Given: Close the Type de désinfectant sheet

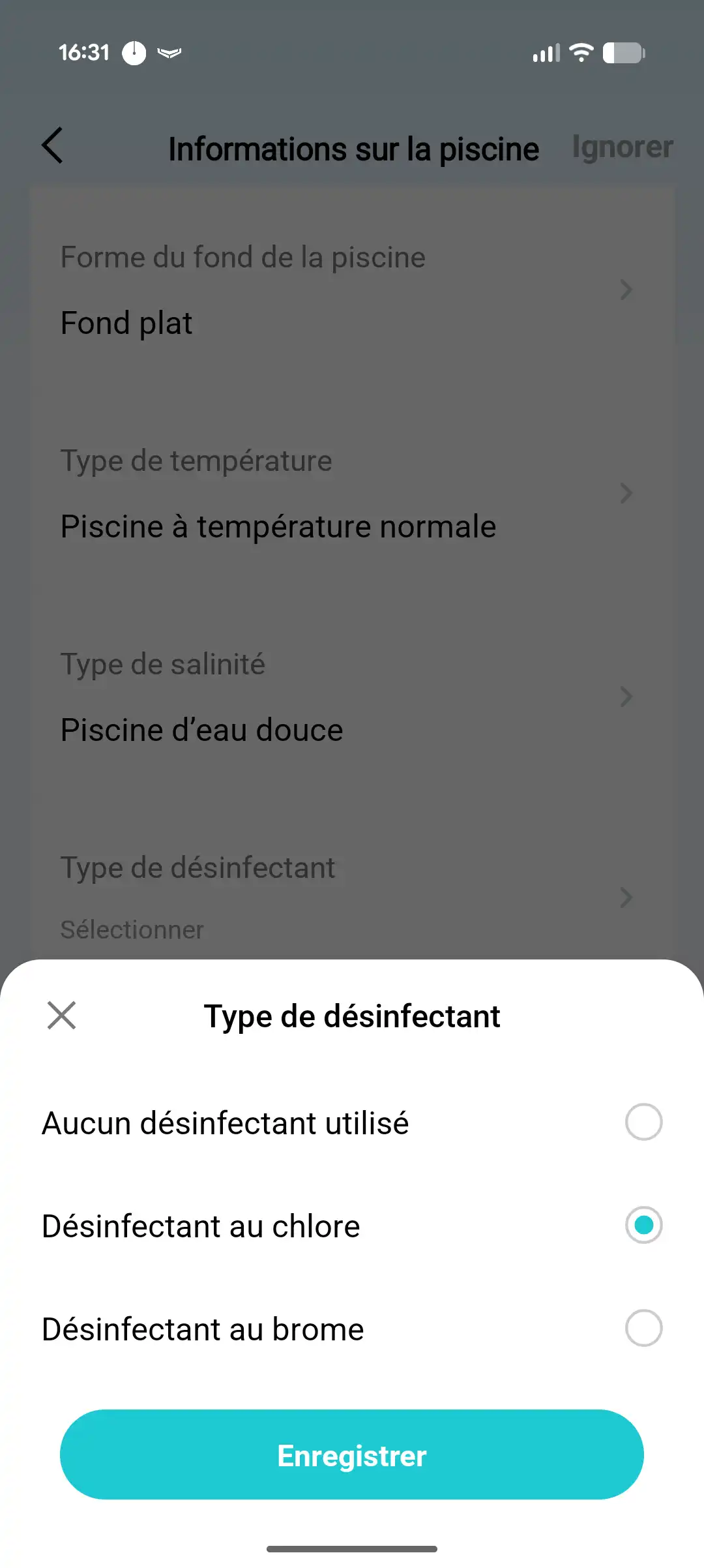Looking at the screenshot, I should click(x=62, y=1016).
